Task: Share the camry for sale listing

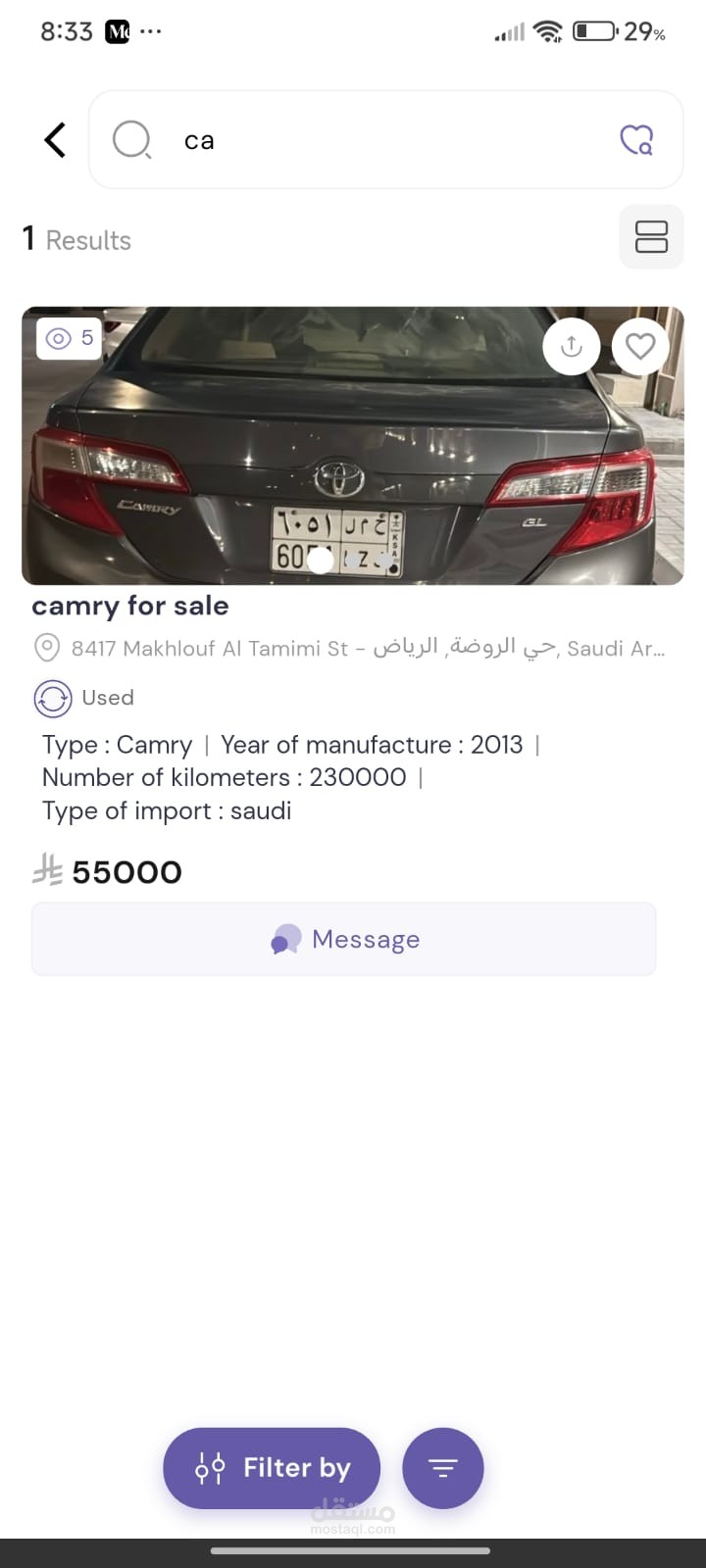Action: tap(571, 346)
